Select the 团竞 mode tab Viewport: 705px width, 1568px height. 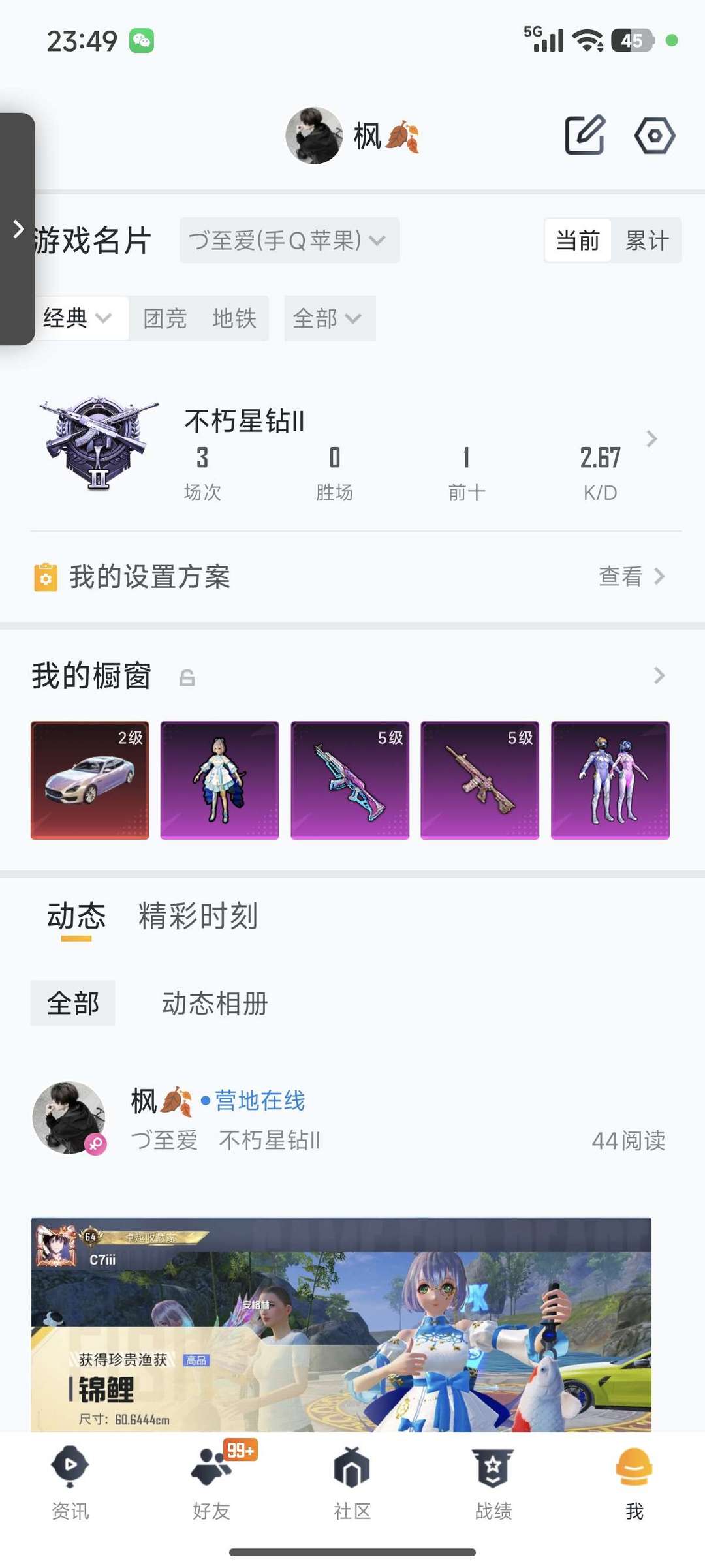pyautogui.click(x=165, y=318)
